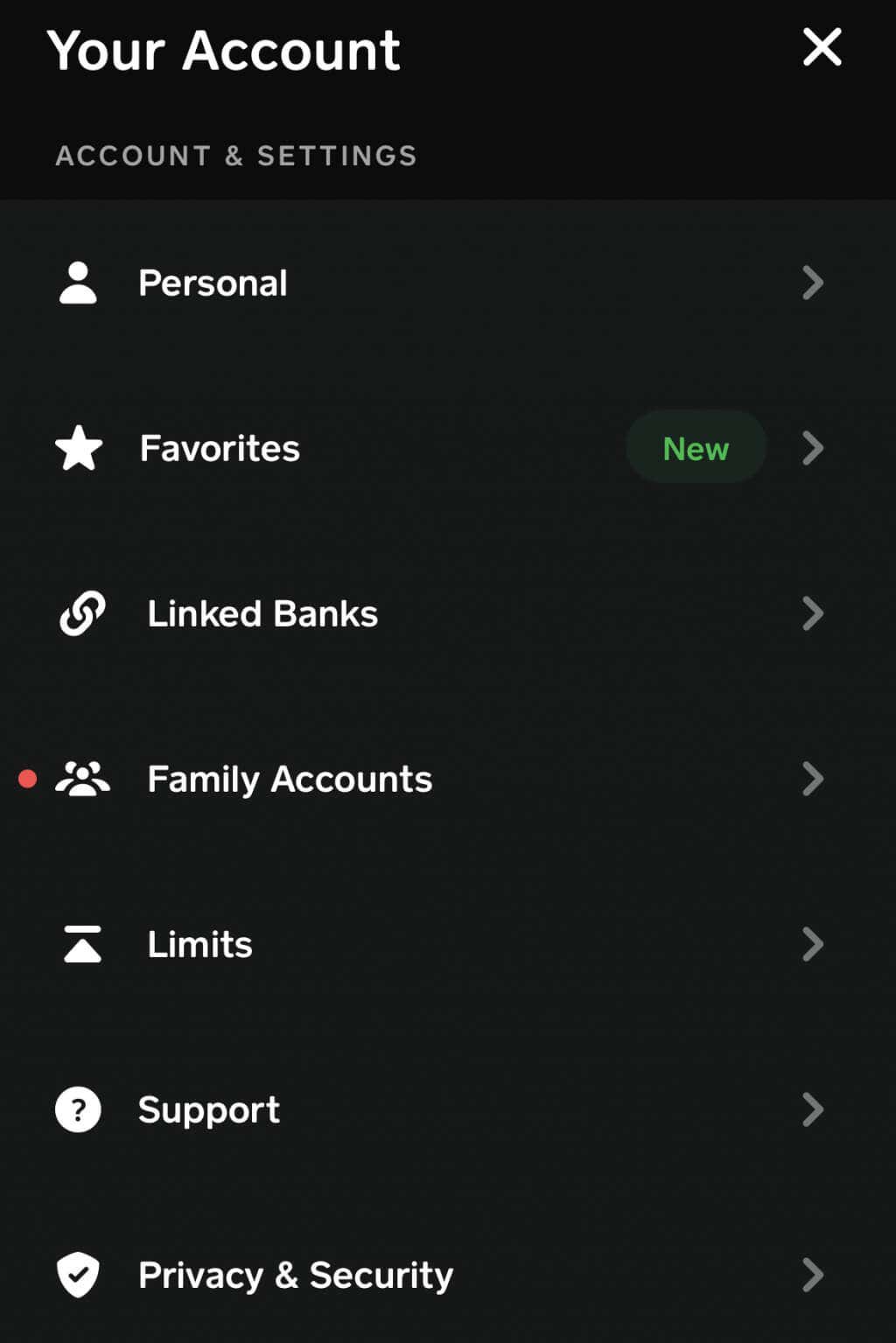Close the Your Account panel
Screen dimensions: 896x1343
click(x=821, y=48)
